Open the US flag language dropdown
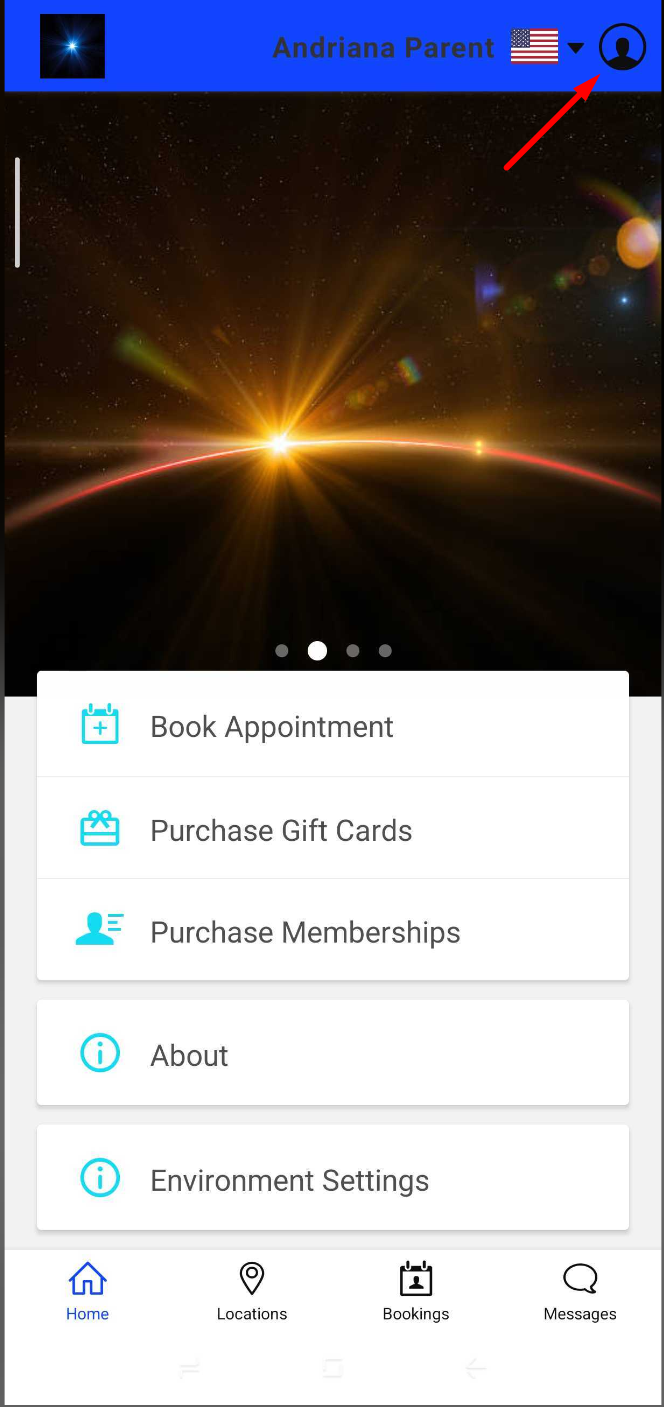664x1407 pixels. click(546, 47)
